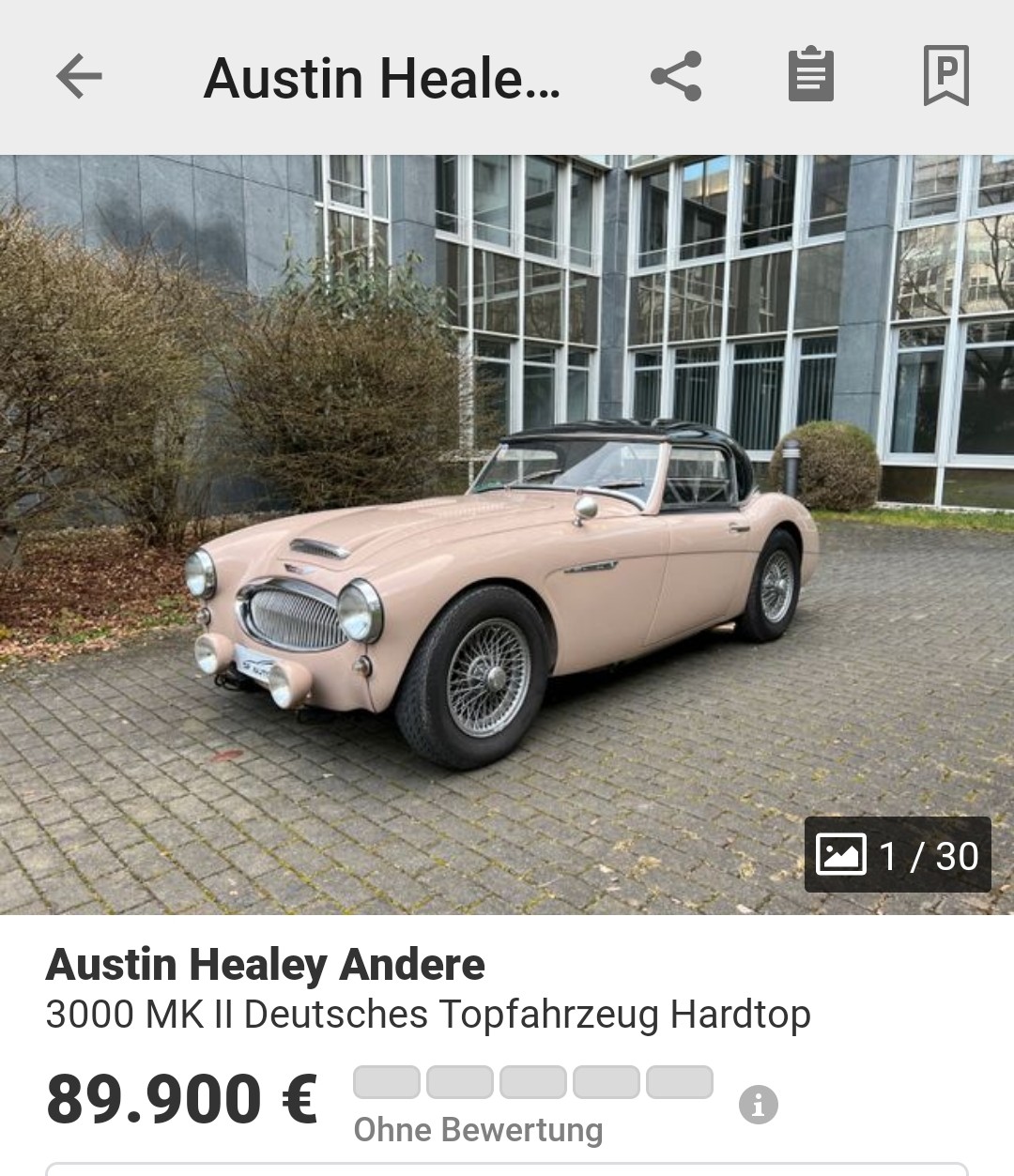Open the clipboard notes icon
1014x1176 pixels.
tap(811, 75)
